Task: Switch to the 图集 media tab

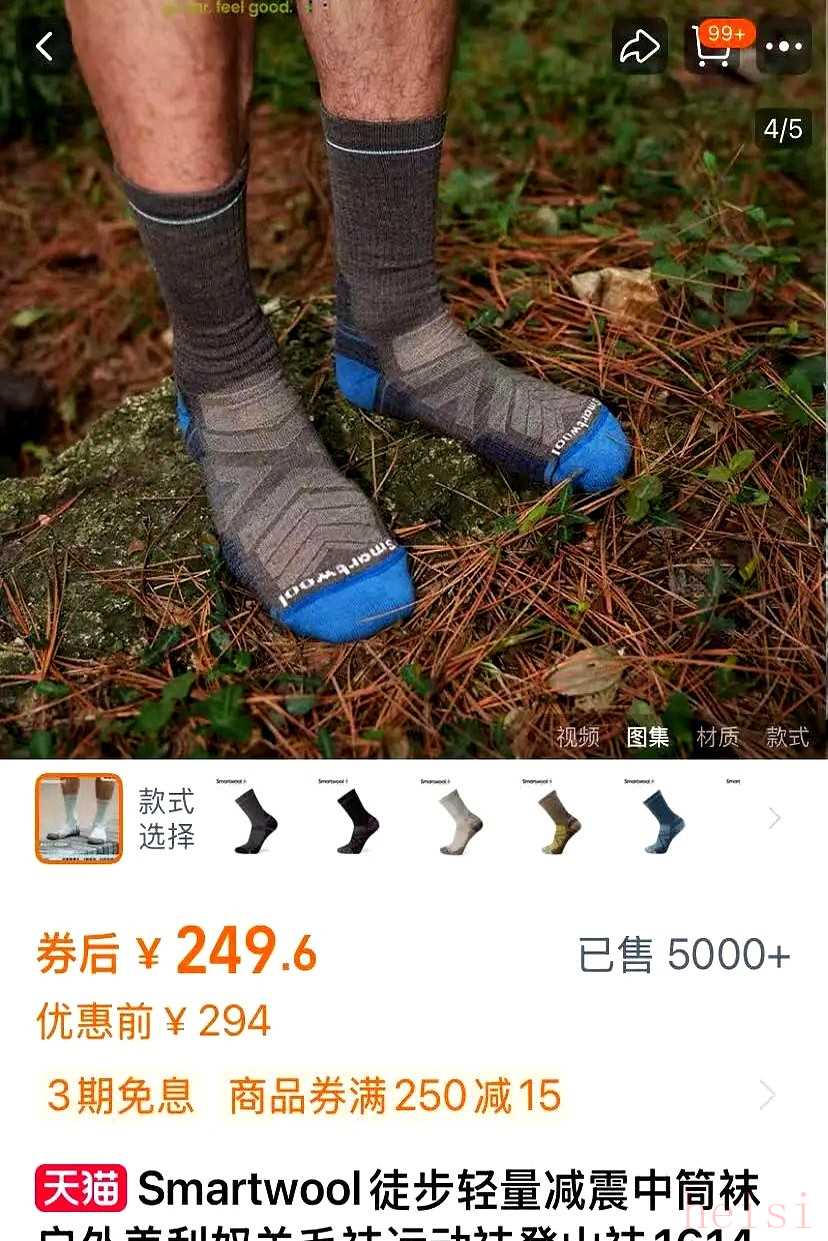Action: coord(648,737)
